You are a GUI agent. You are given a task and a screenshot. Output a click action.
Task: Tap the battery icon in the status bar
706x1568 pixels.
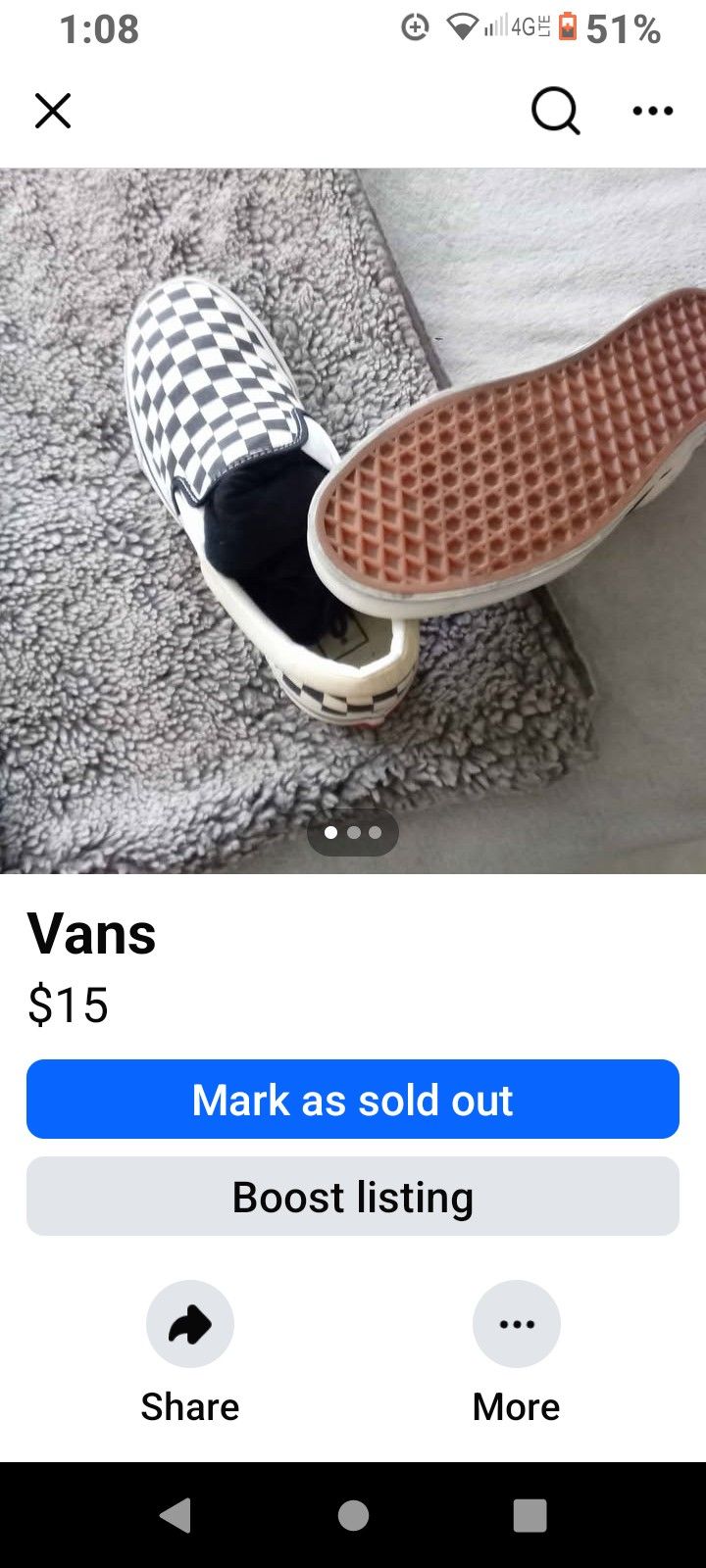tap(567, 28)
